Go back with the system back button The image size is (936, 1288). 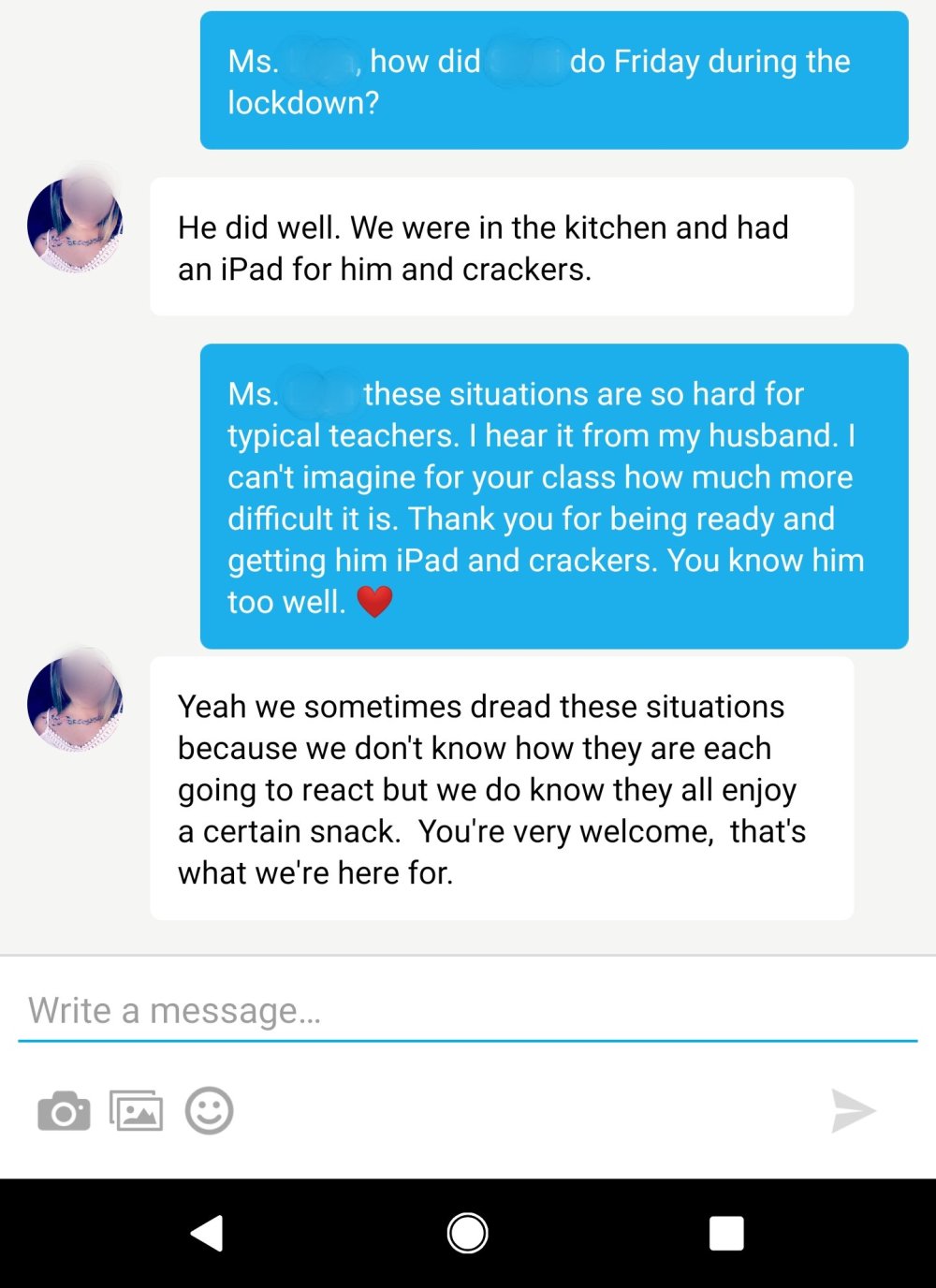tap(207, 1233)
